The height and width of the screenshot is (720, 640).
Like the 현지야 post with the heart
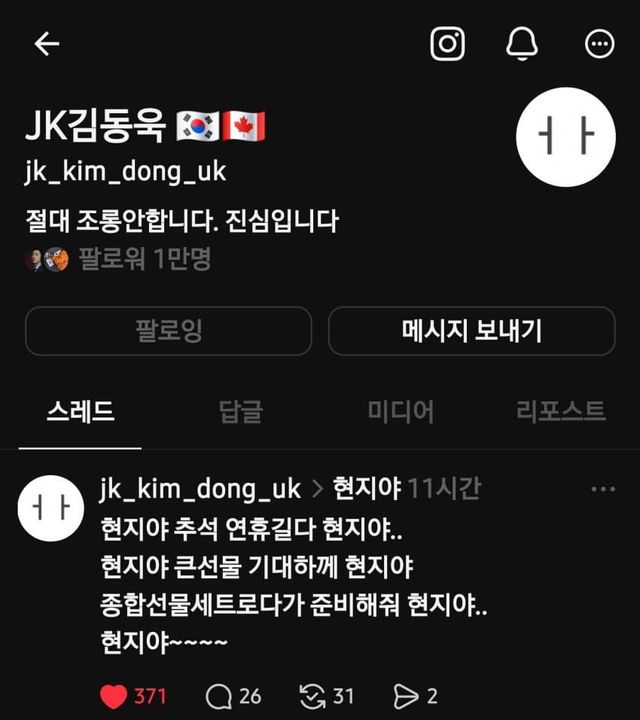[x=116, y=696]
